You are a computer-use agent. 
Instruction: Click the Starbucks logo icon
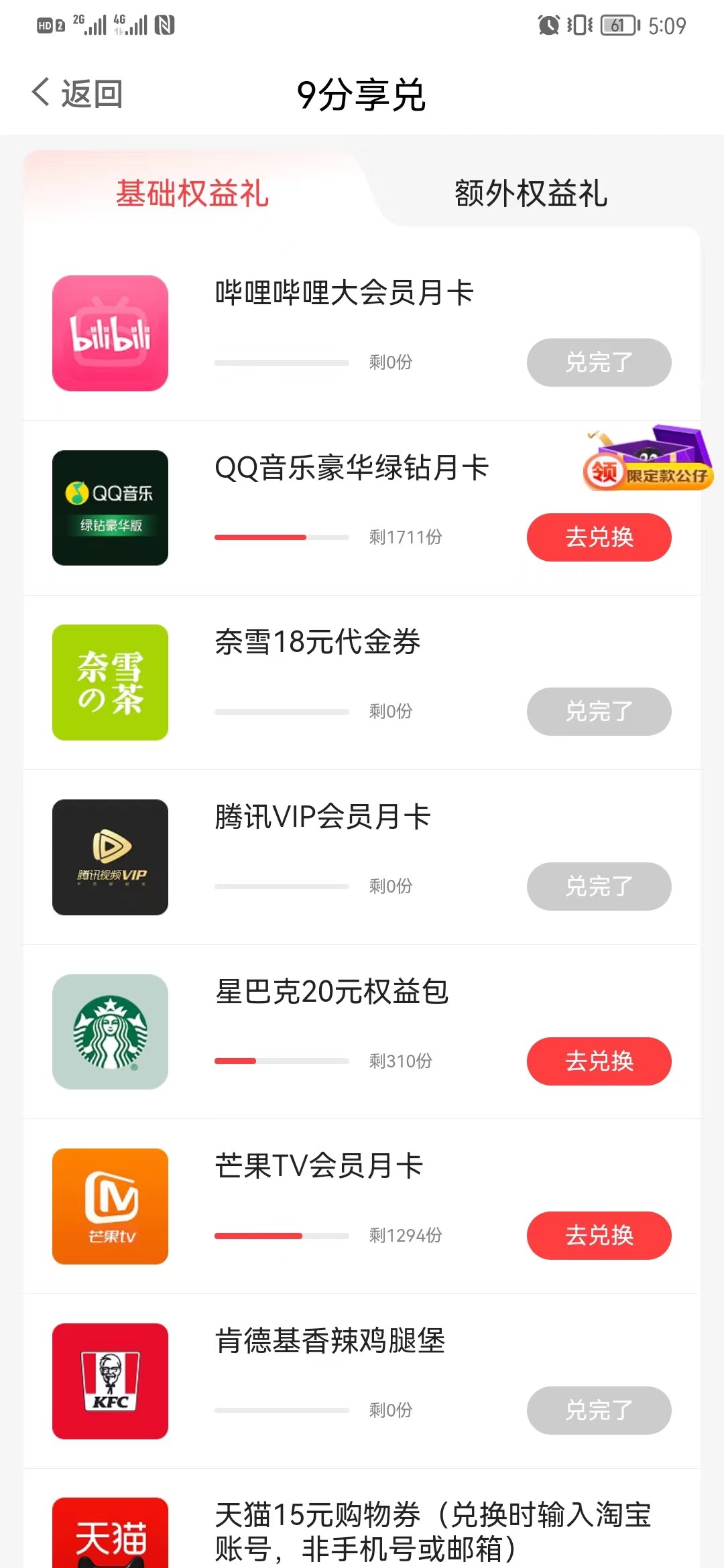coord(110,1032)
